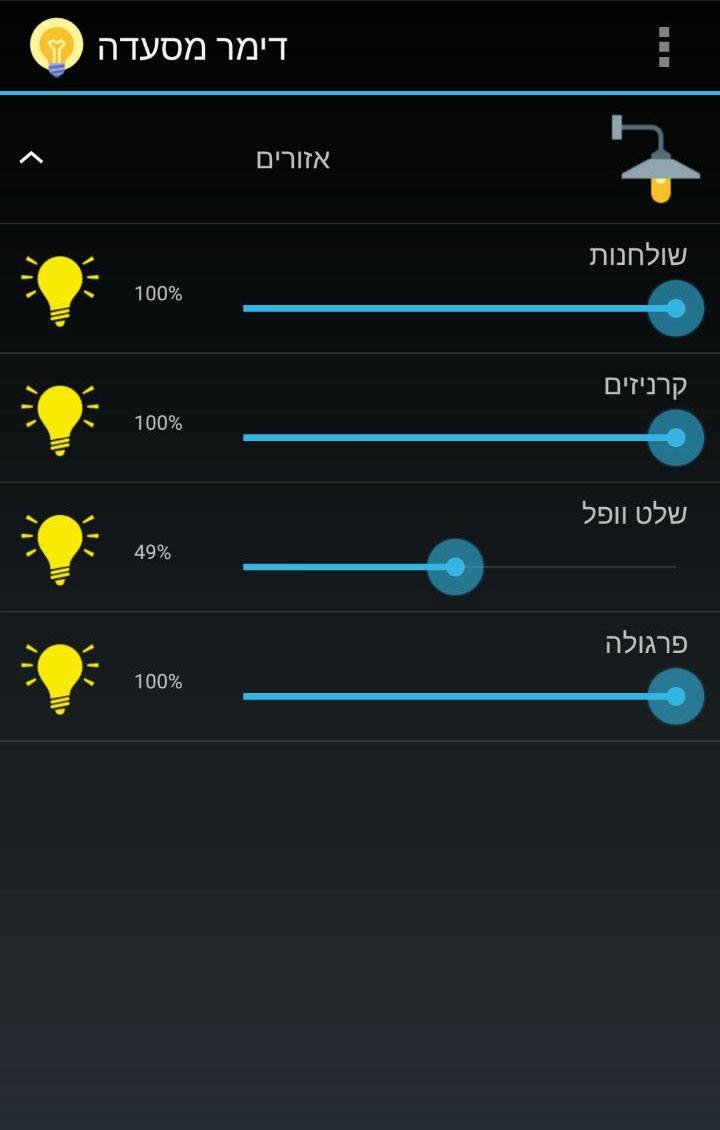
Task: Set the שולחנות dimmer slider to its midpoint
Action: point(459,308)
